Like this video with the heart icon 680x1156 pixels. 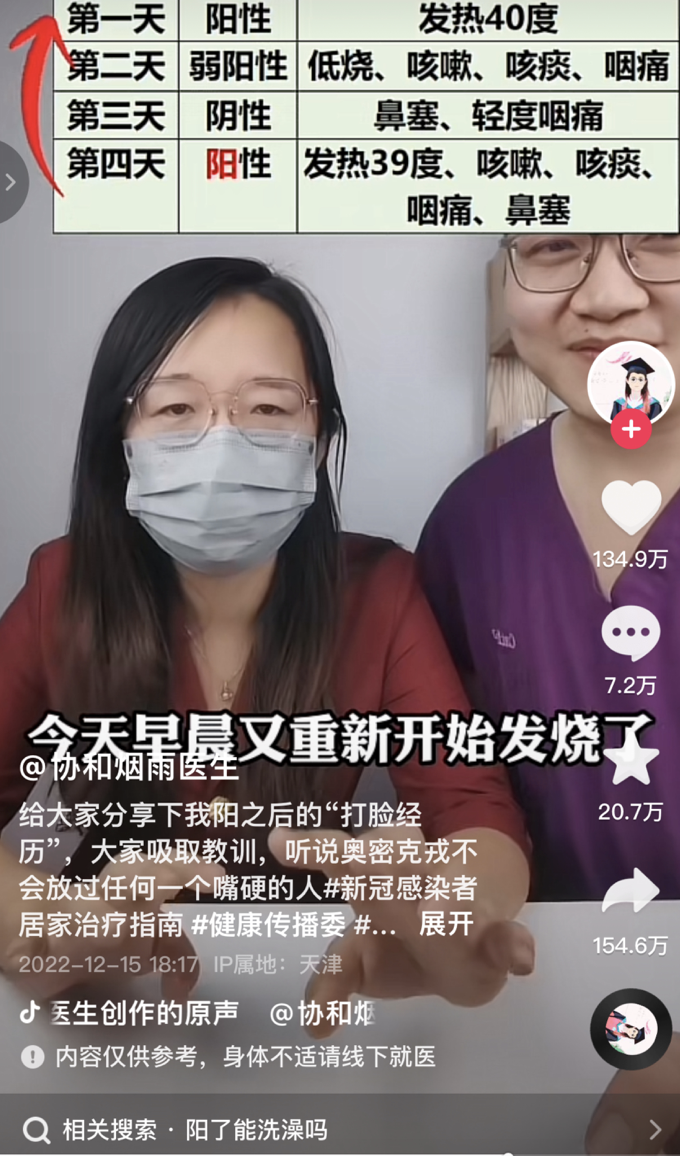tap(631, 508)
